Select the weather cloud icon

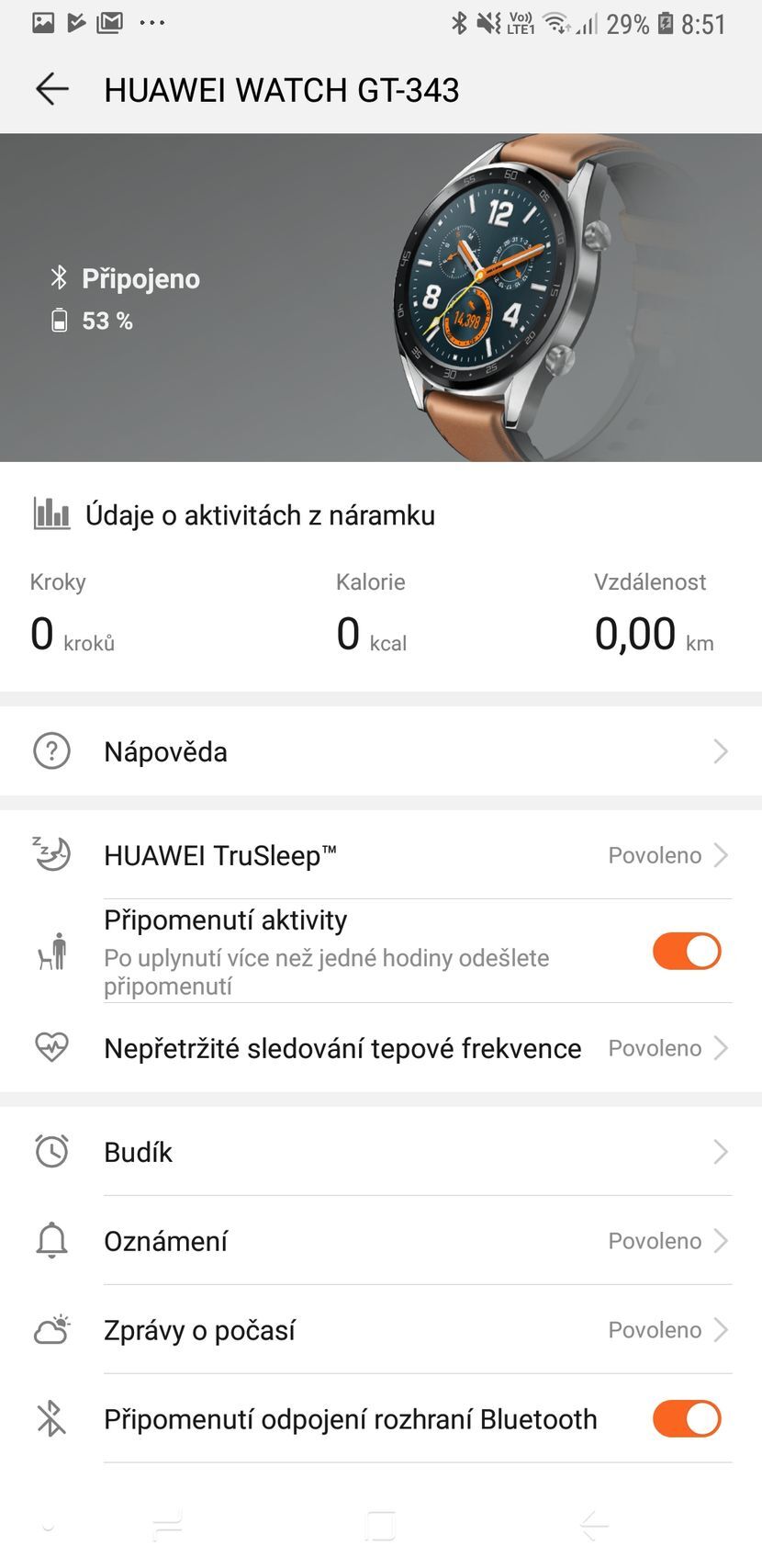(51, 1328)
